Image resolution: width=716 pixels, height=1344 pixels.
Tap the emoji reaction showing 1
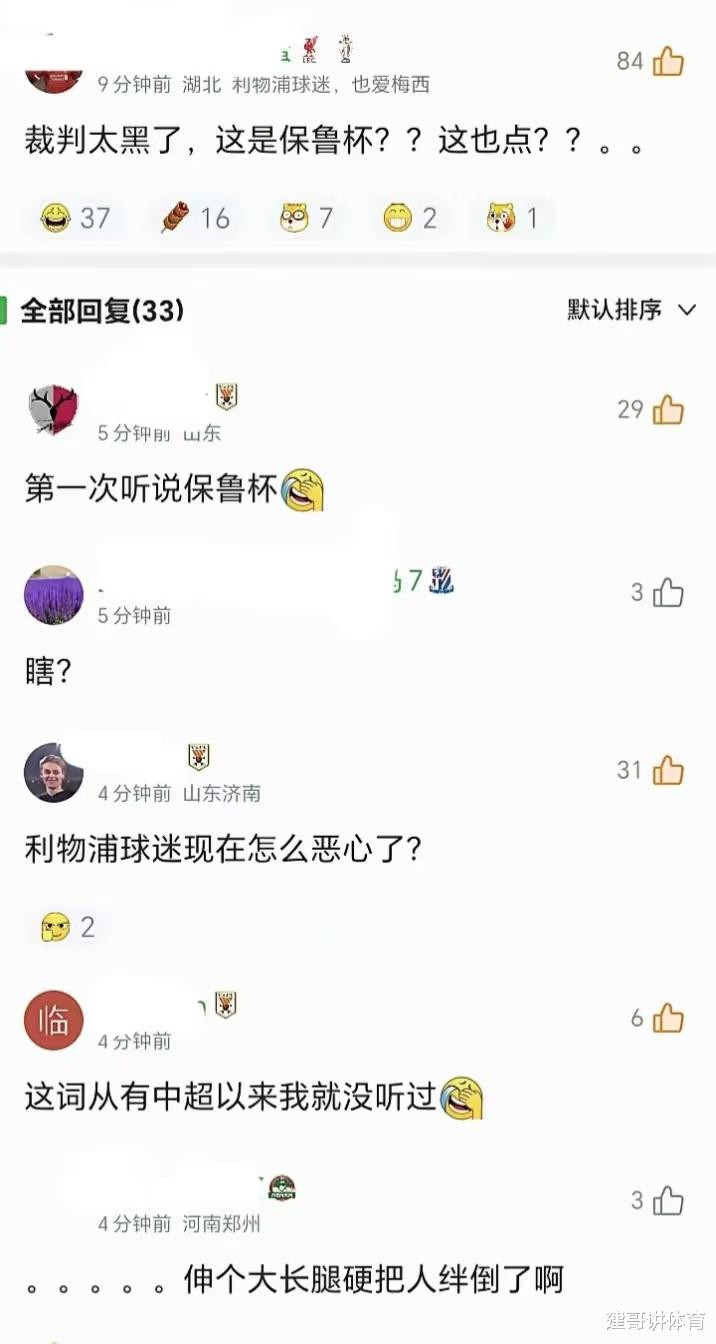point(512,217)
